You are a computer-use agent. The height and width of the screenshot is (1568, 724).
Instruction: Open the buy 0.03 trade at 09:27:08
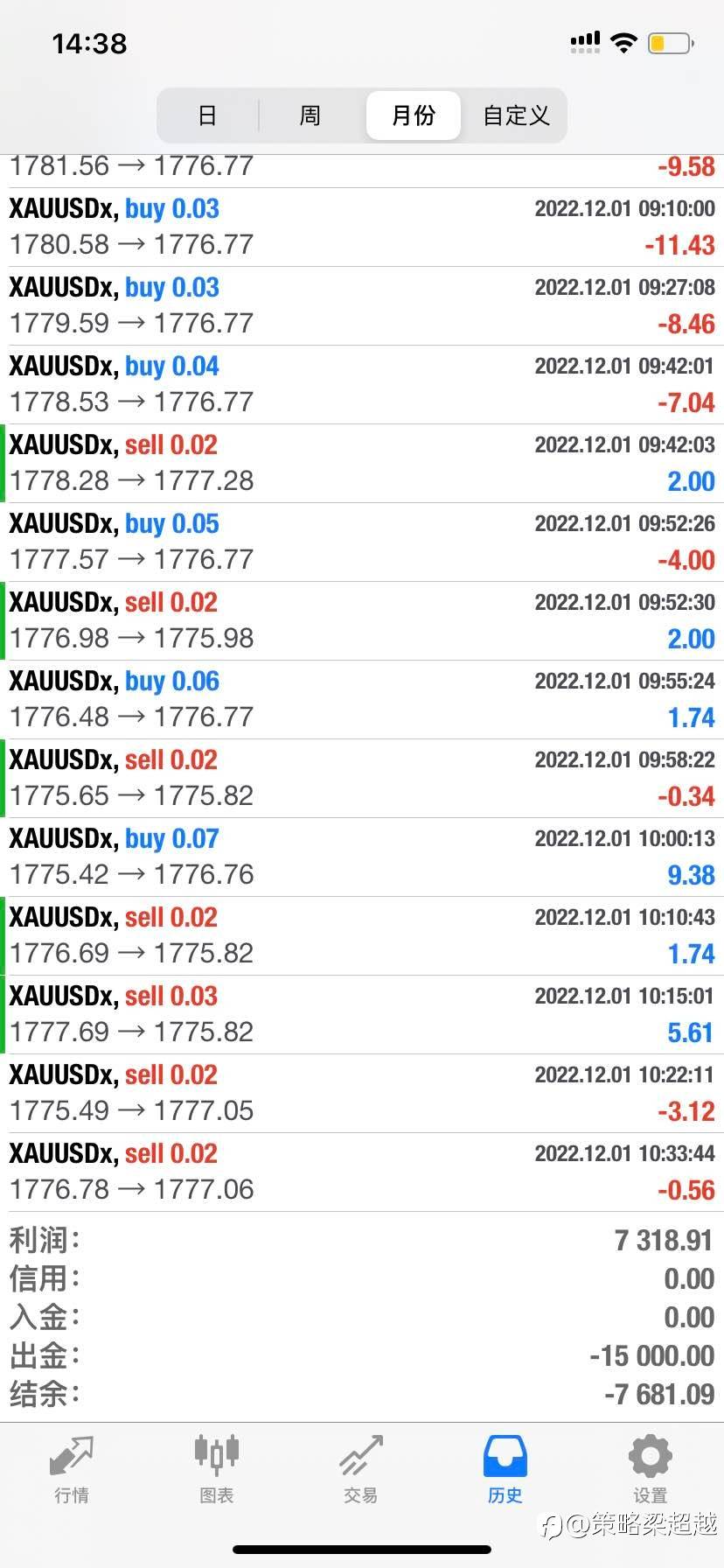pyautogui.click(x=362, y=306)
